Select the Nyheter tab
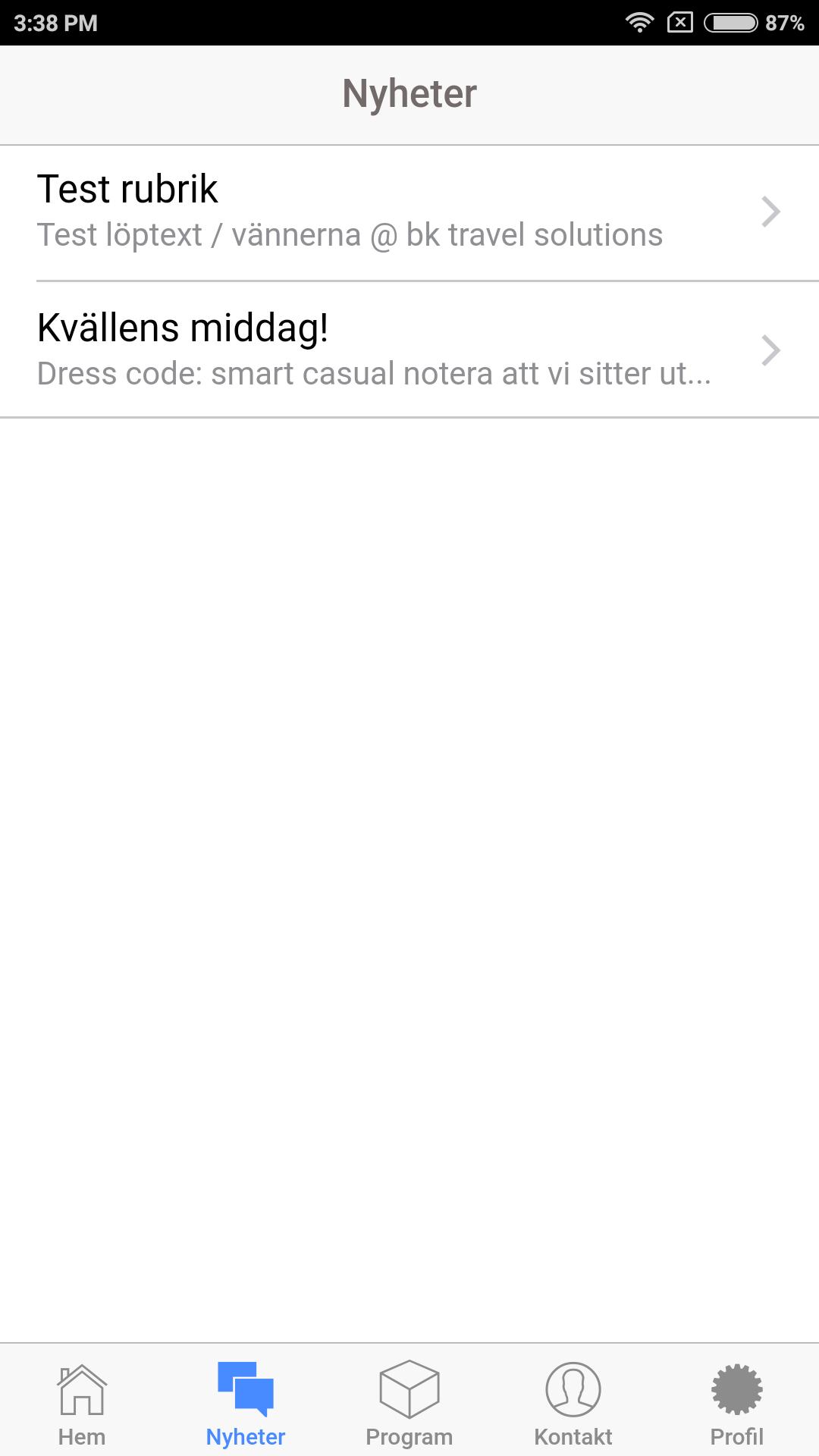 246,1403
